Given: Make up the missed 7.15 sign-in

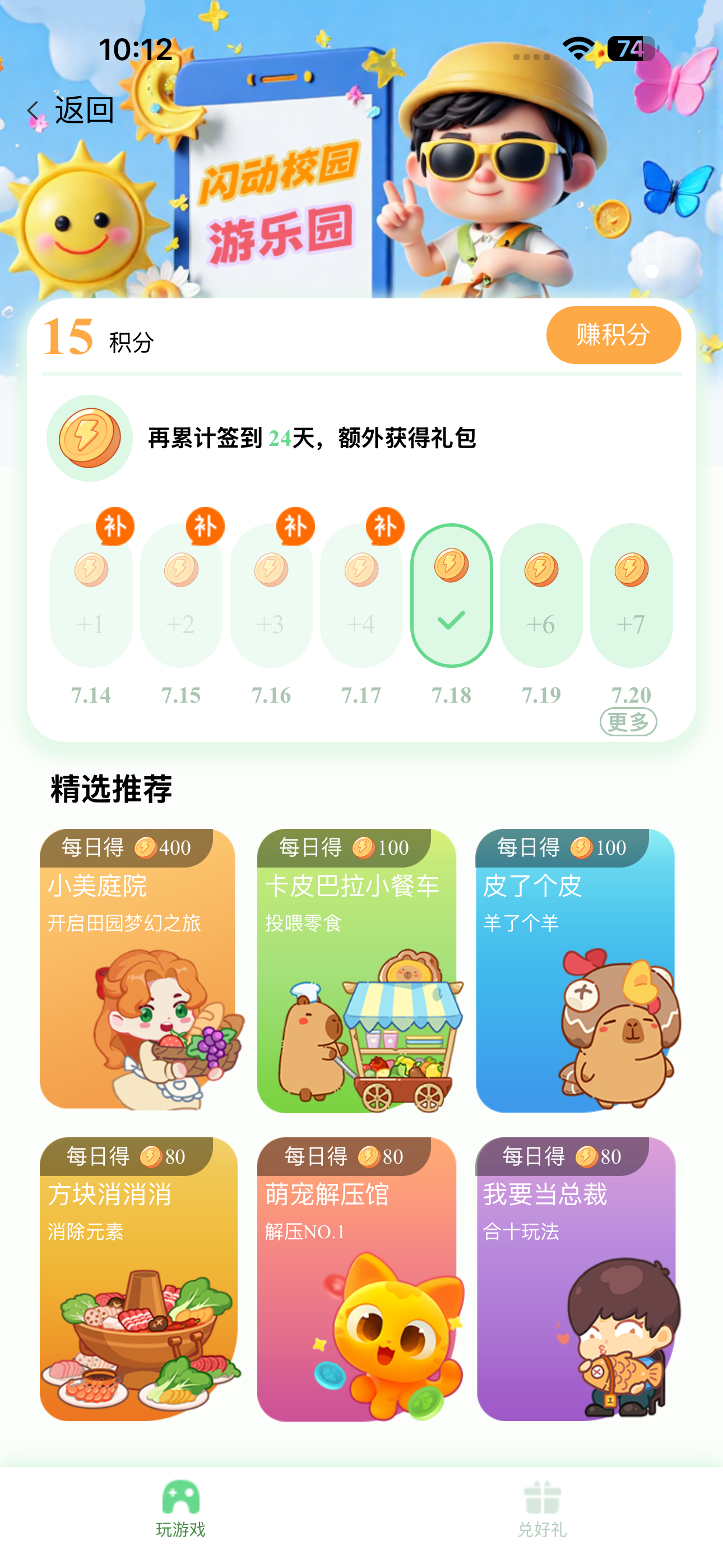Looking at the screenshot, I should [205, 526].
